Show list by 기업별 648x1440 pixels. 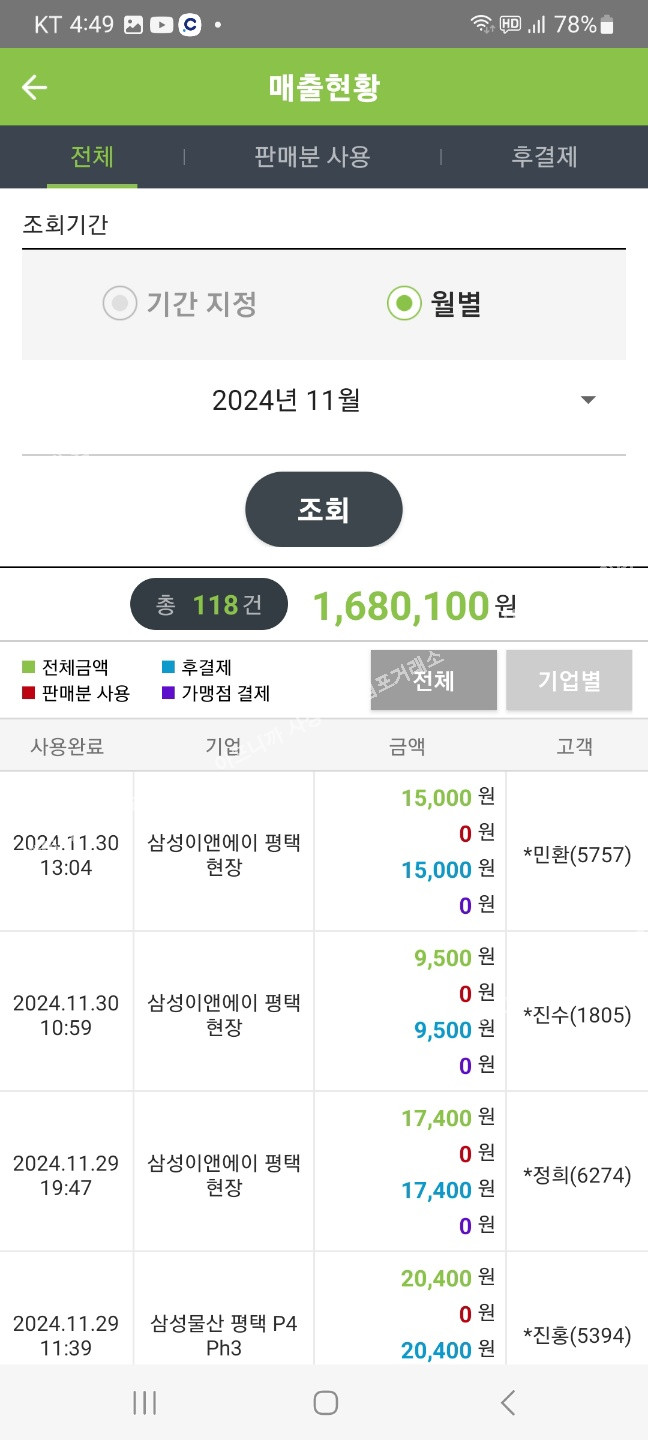tap(569, 680)
